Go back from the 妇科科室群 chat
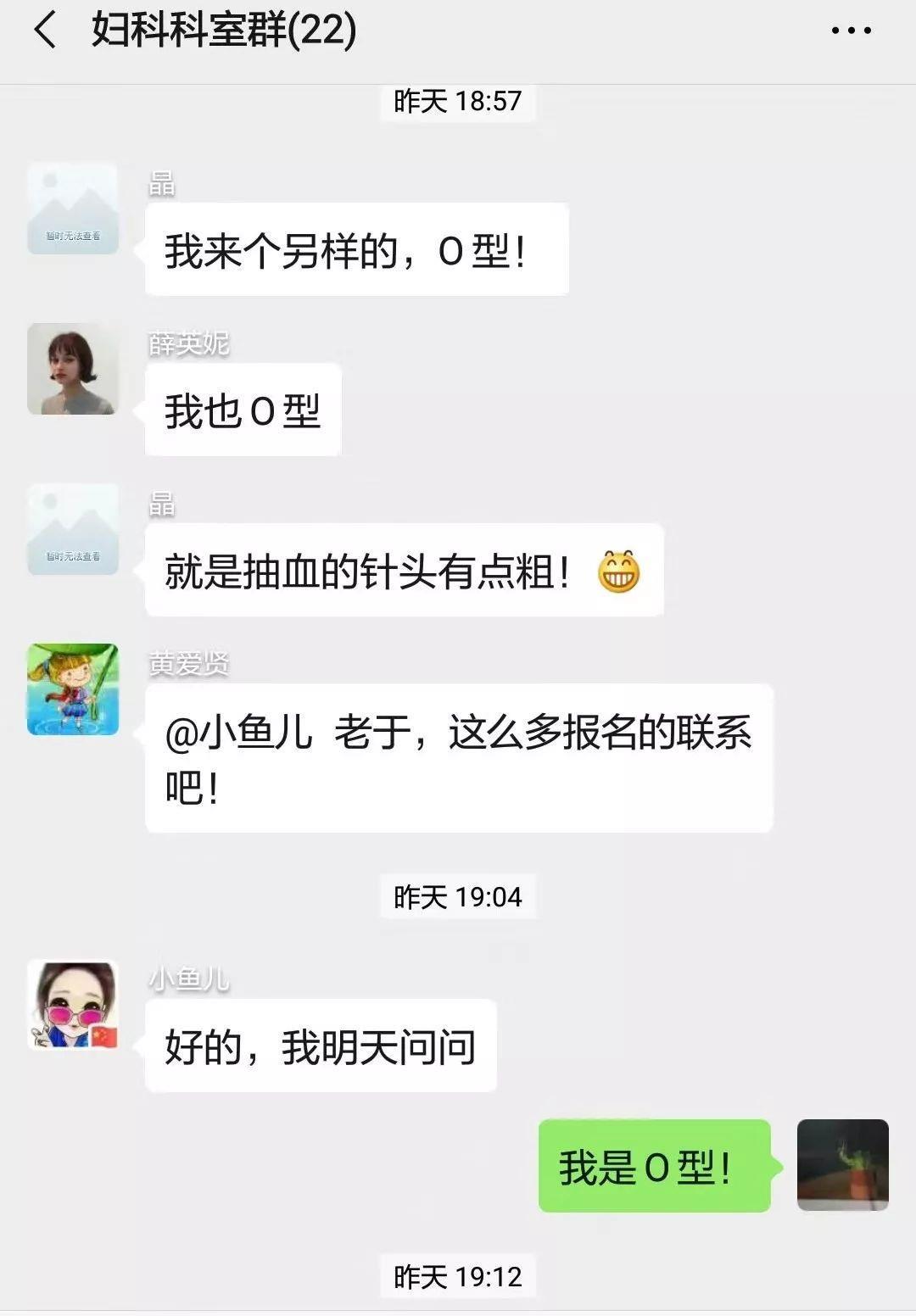Viewport: 916px width, 1316px height. pos(46,31)
